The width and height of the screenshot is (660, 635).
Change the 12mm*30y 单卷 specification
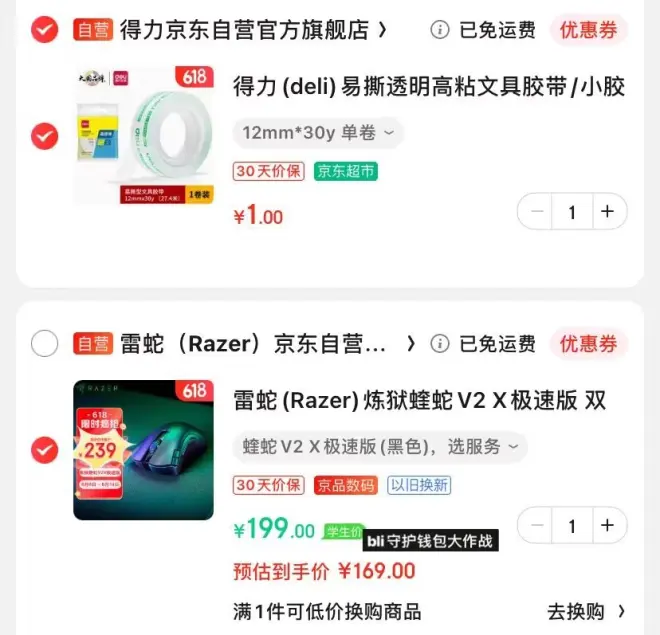[317, 132]
